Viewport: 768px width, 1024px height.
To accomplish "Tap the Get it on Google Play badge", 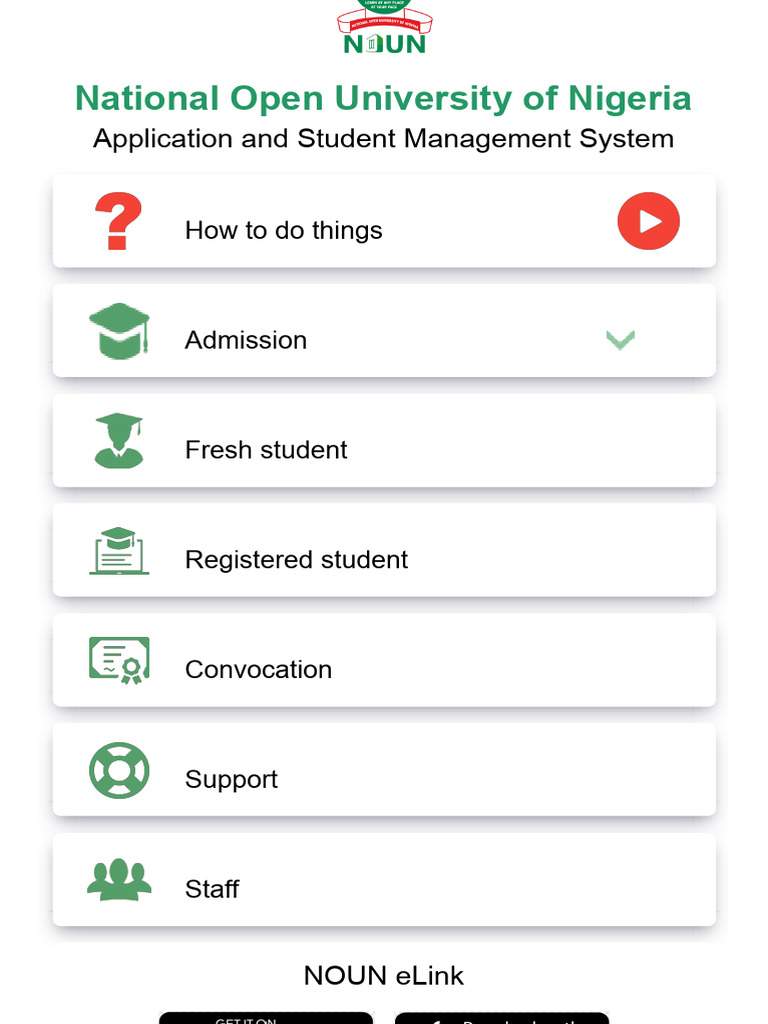I will [x=265, y=1018].
